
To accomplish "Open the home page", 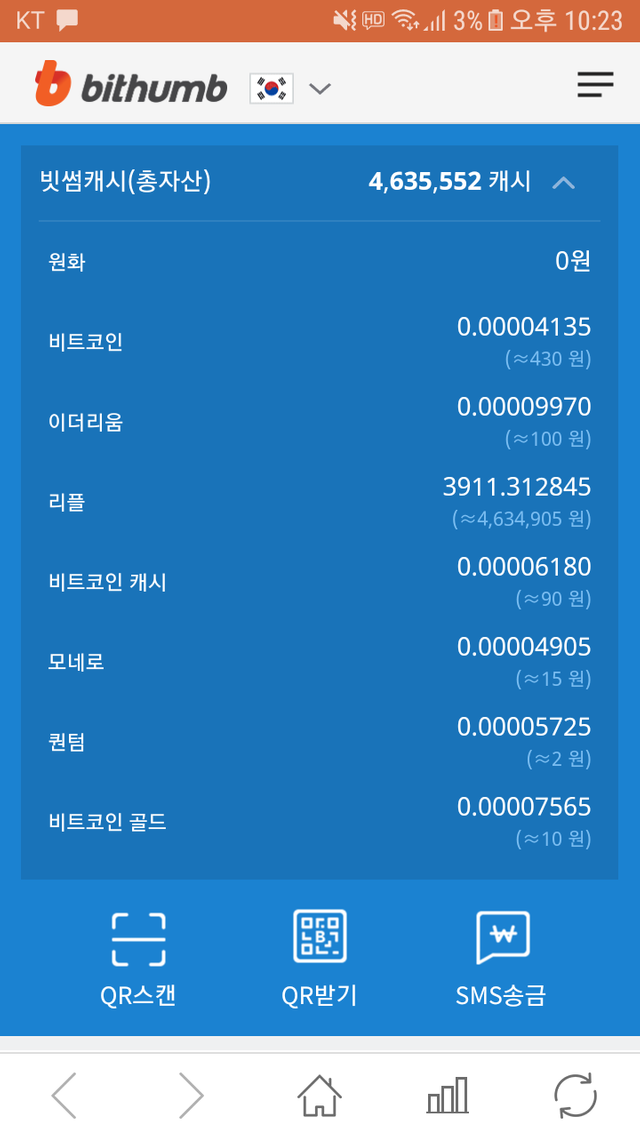I will (319, 1095).
